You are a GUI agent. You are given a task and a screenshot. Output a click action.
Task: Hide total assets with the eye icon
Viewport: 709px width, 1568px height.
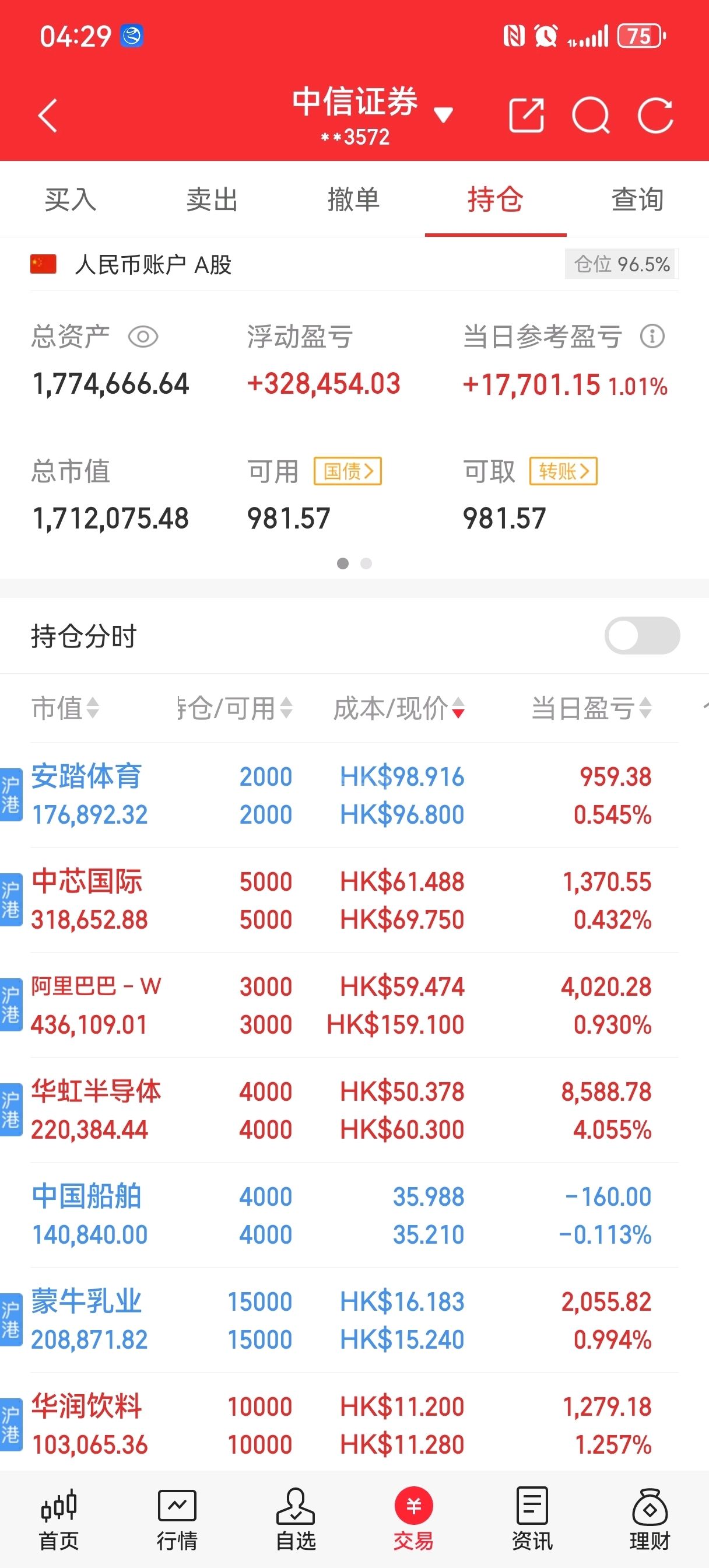143,337
